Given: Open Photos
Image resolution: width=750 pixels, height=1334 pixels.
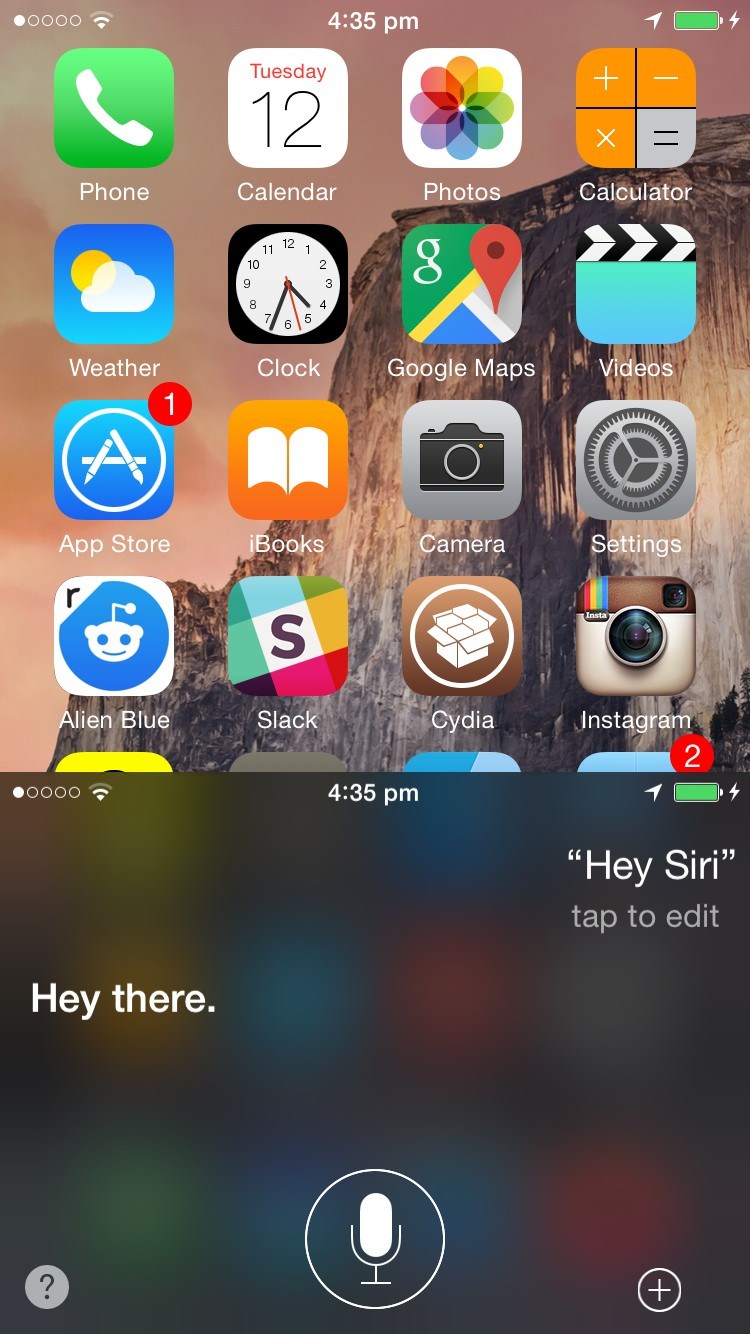Looking at the screenshot, I should click(462, 108).
